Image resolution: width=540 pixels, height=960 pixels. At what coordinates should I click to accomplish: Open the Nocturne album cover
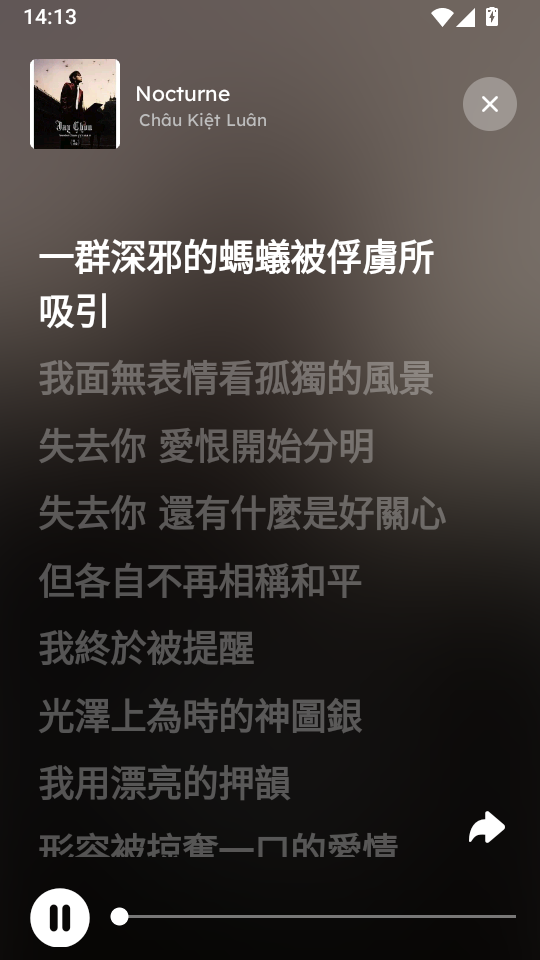pos(75,104)
